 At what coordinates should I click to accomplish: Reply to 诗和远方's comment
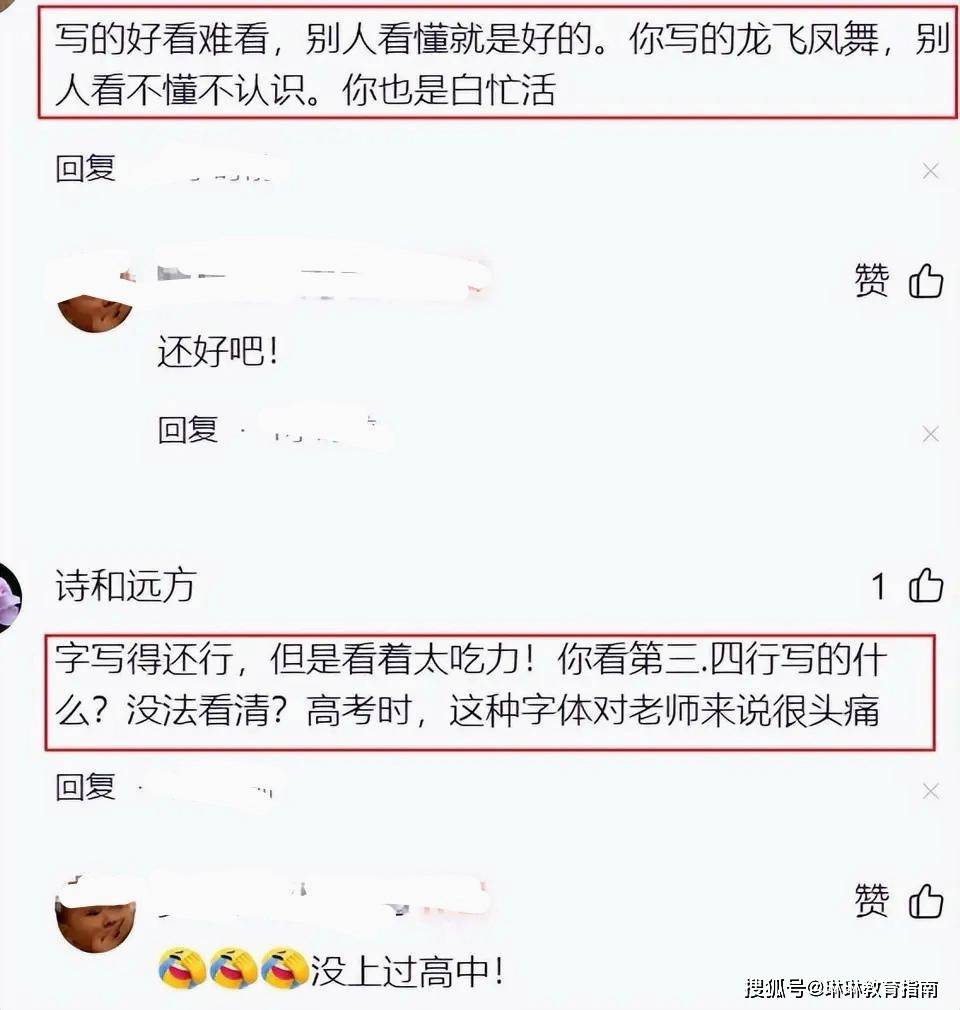(x=85, y=787)
